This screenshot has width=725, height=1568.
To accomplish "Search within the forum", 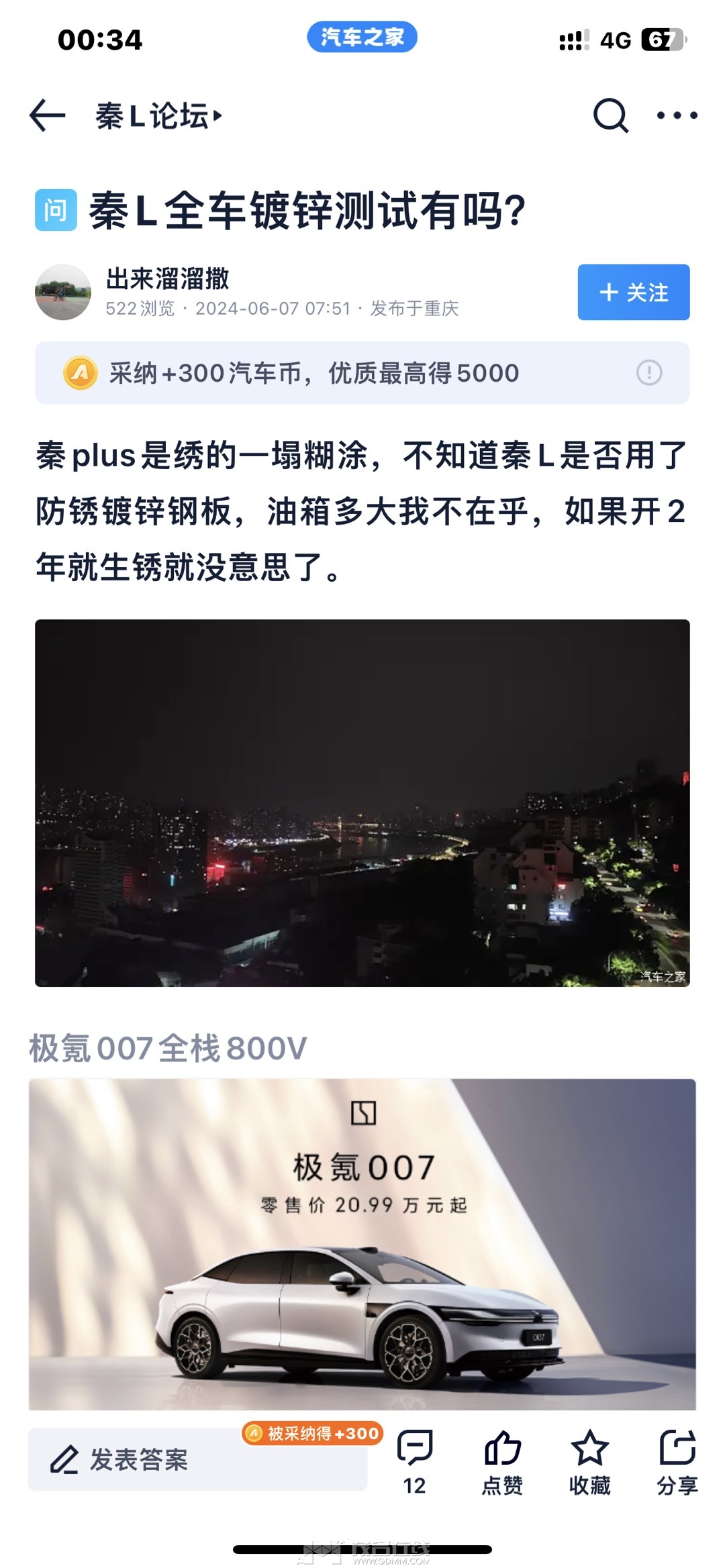I will [610, 115].
